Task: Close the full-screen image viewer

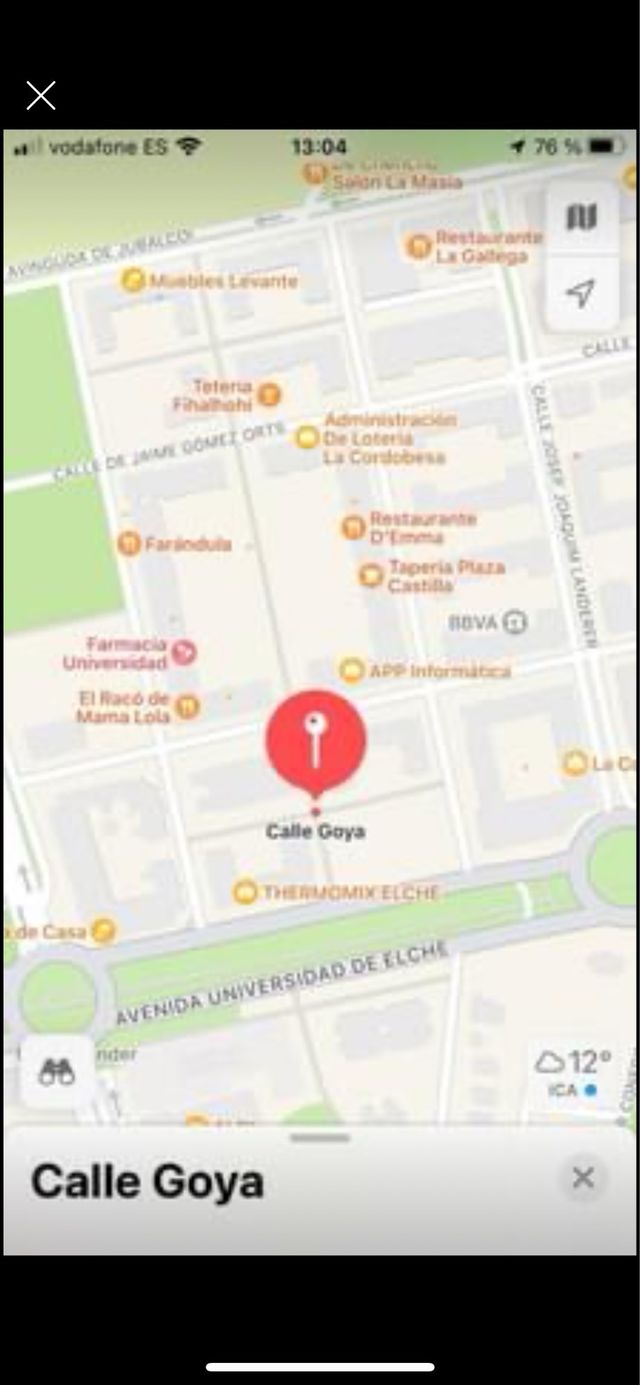Action: point(41,96)
